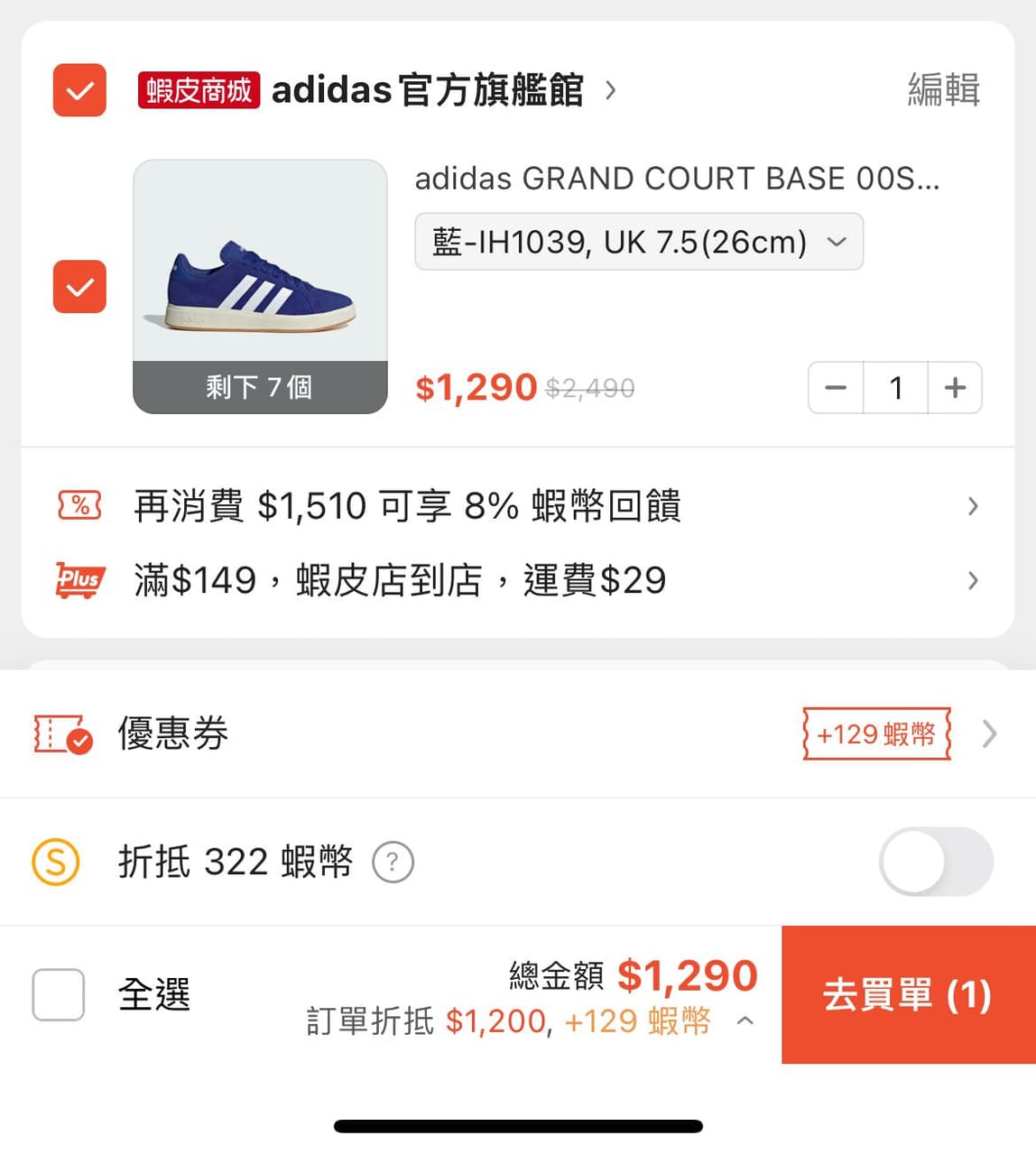Enable the 折抵 322 蝦幣 switch
Screen dimensions: 1036x1154
pos(936,863)
